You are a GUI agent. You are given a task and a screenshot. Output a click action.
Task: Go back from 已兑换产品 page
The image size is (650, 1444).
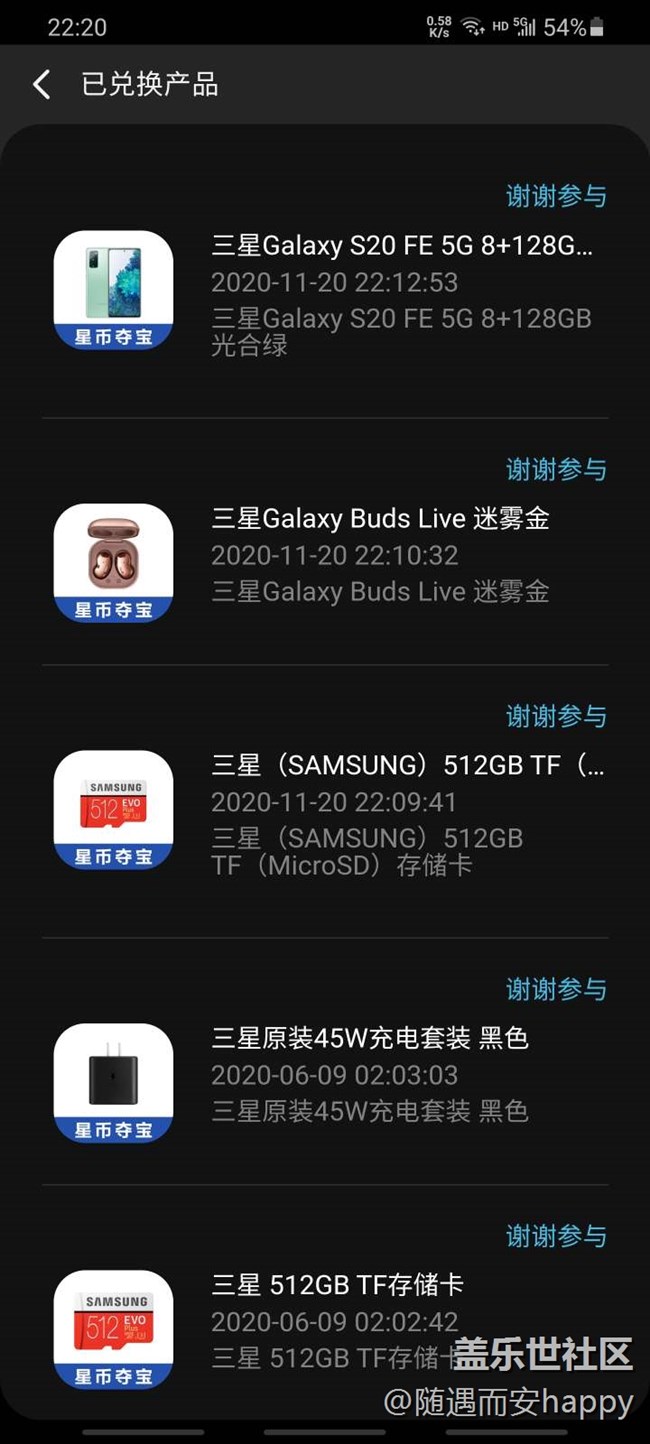point(42,85)
